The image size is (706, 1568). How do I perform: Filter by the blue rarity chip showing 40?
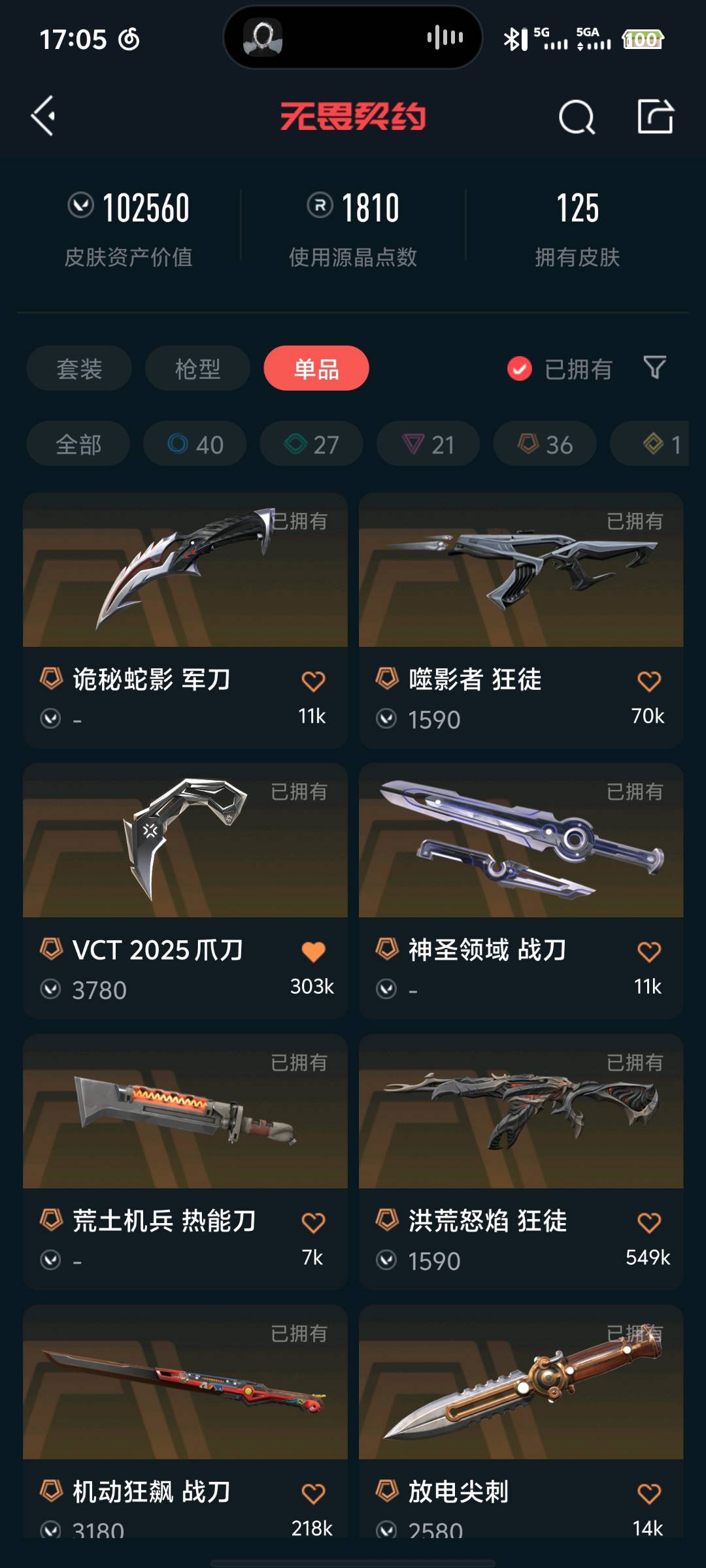(195, 444)
